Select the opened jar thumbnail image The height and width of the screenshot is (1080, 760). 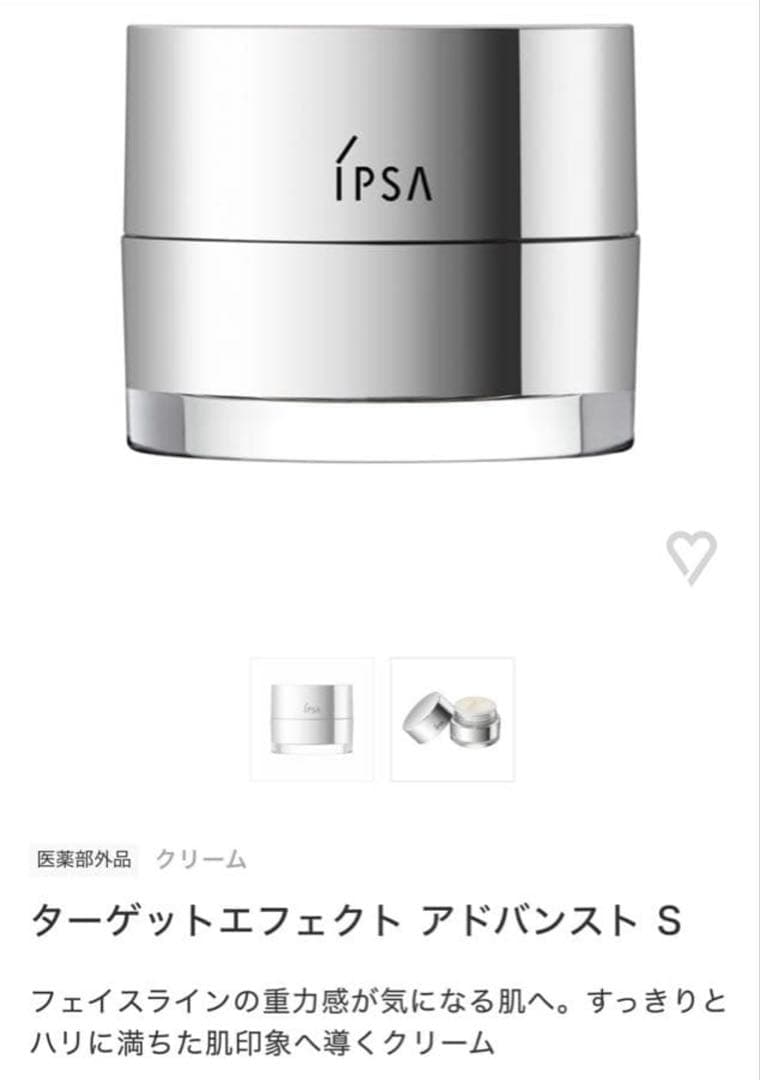pos(452,719)
